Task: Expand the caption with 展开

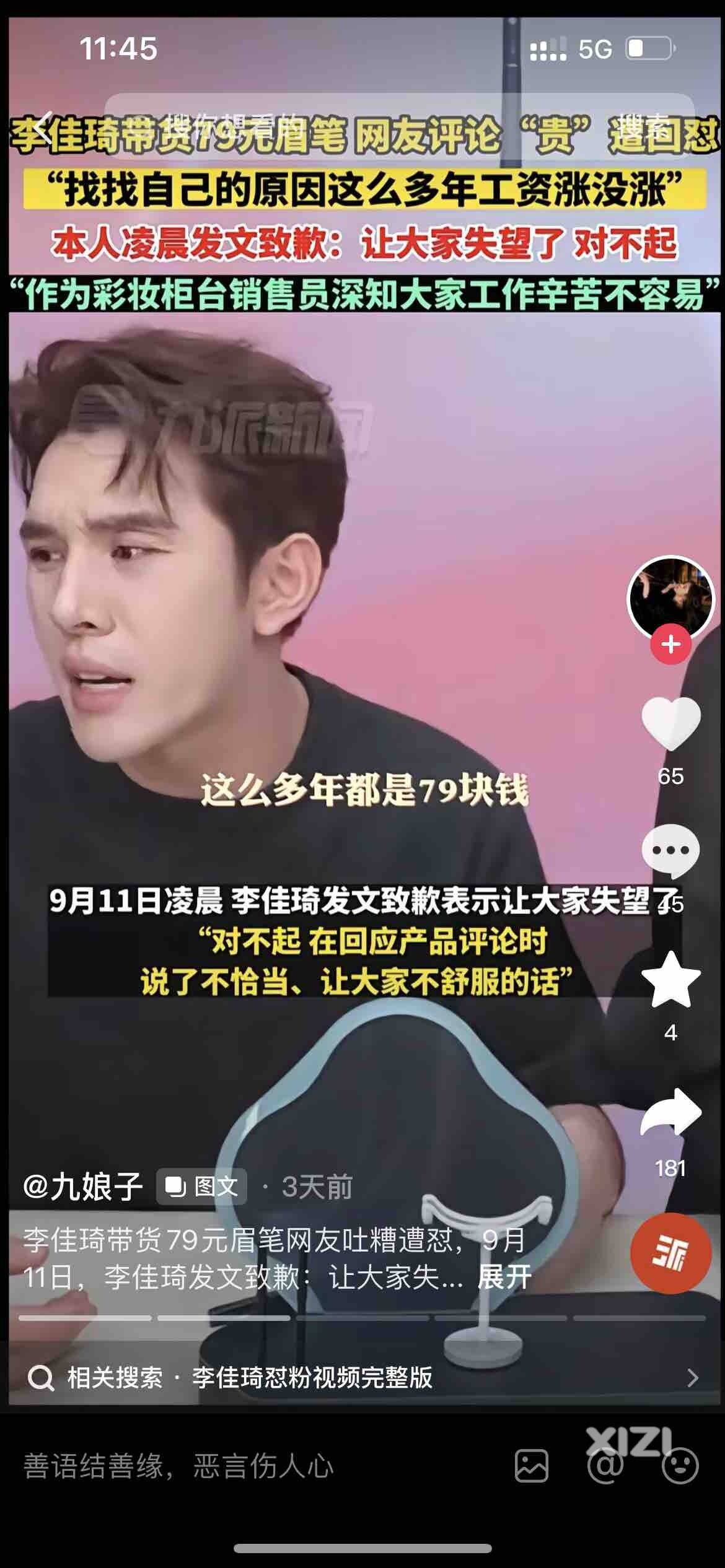Action: pos(504,1276)
